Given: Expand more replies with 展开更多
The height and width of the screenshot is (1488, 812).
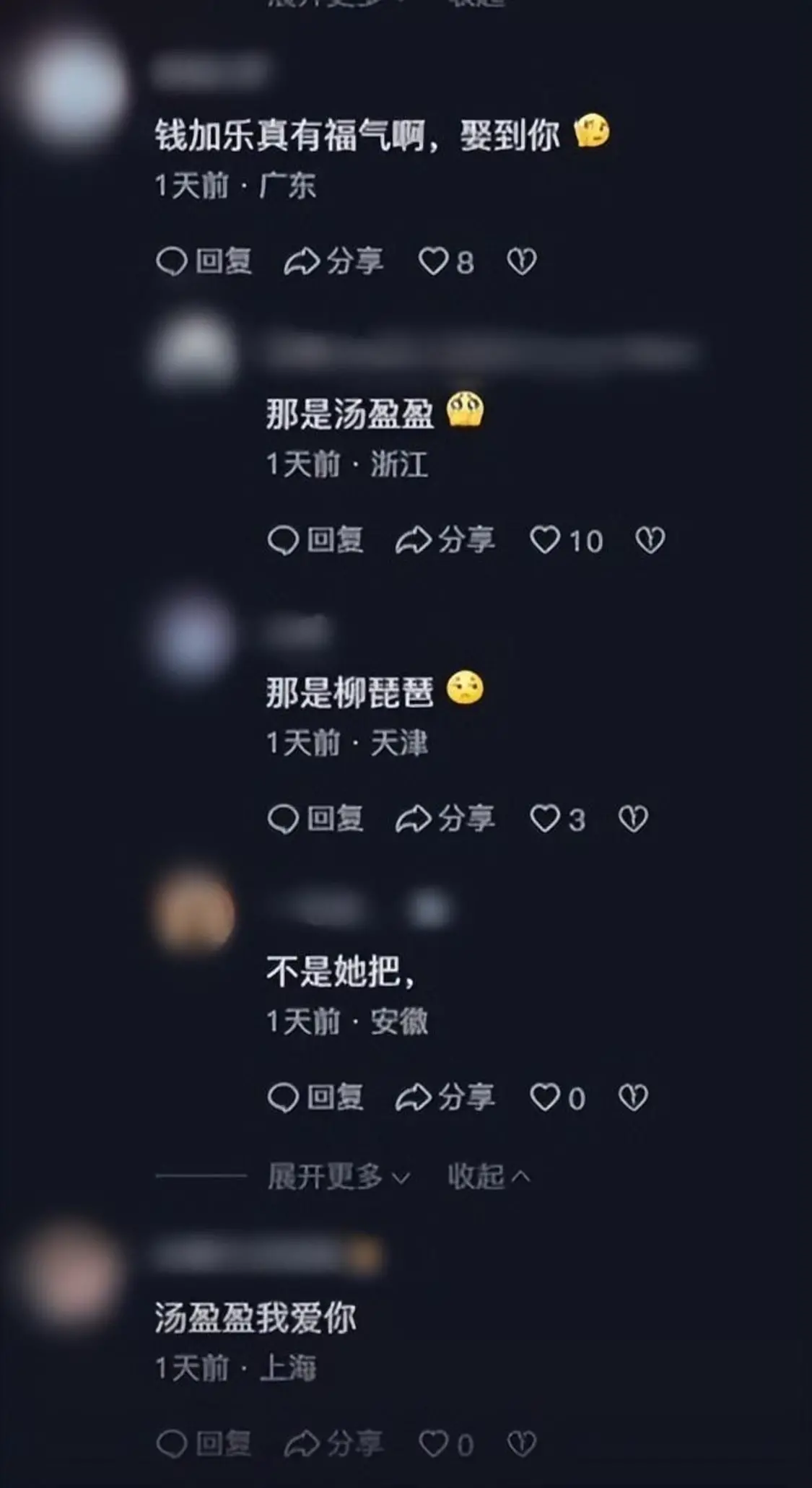Looking at the screenshot, I should click(x=338, y=1177).
